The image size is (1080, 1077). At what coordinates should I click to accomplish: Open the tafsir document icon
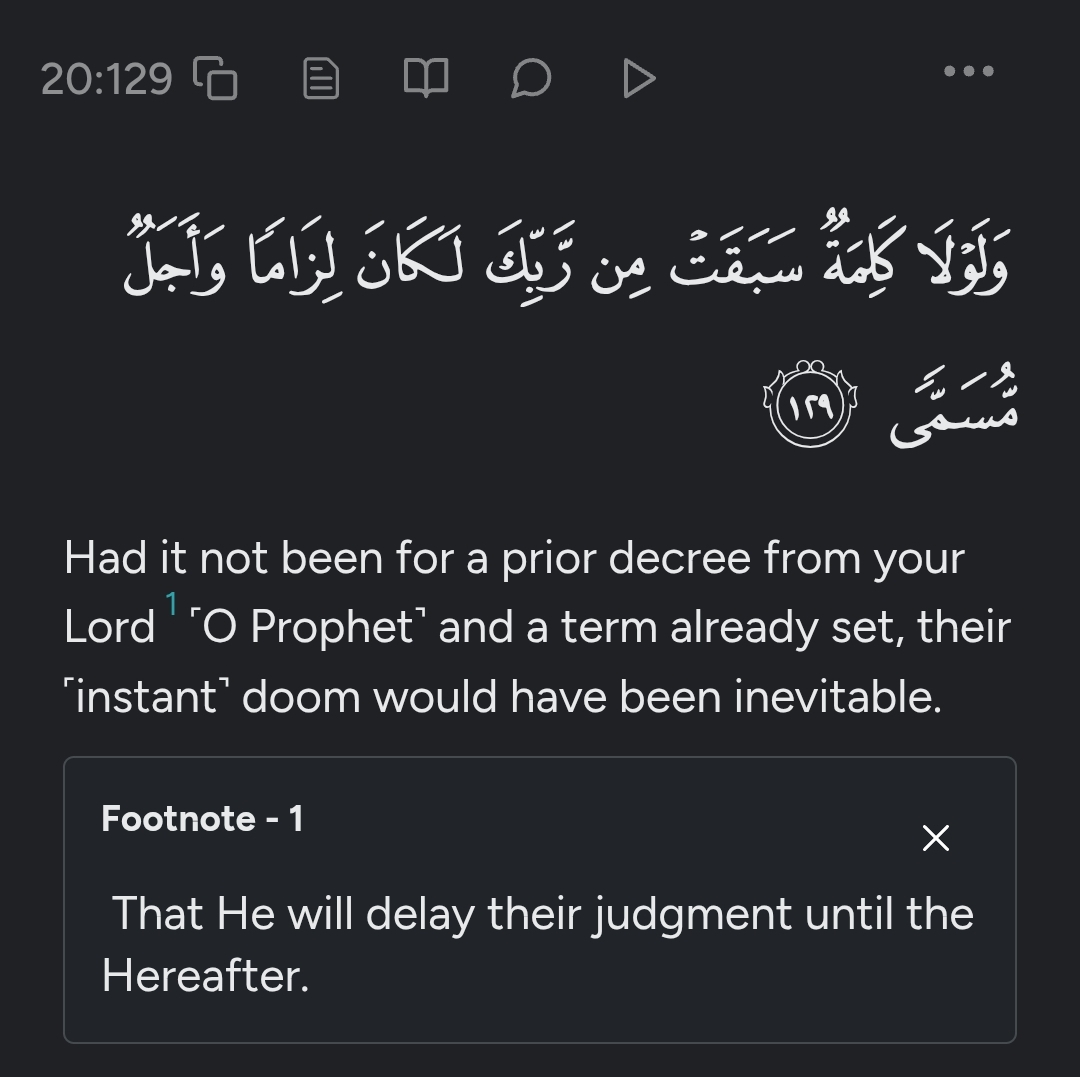(321, 78)
